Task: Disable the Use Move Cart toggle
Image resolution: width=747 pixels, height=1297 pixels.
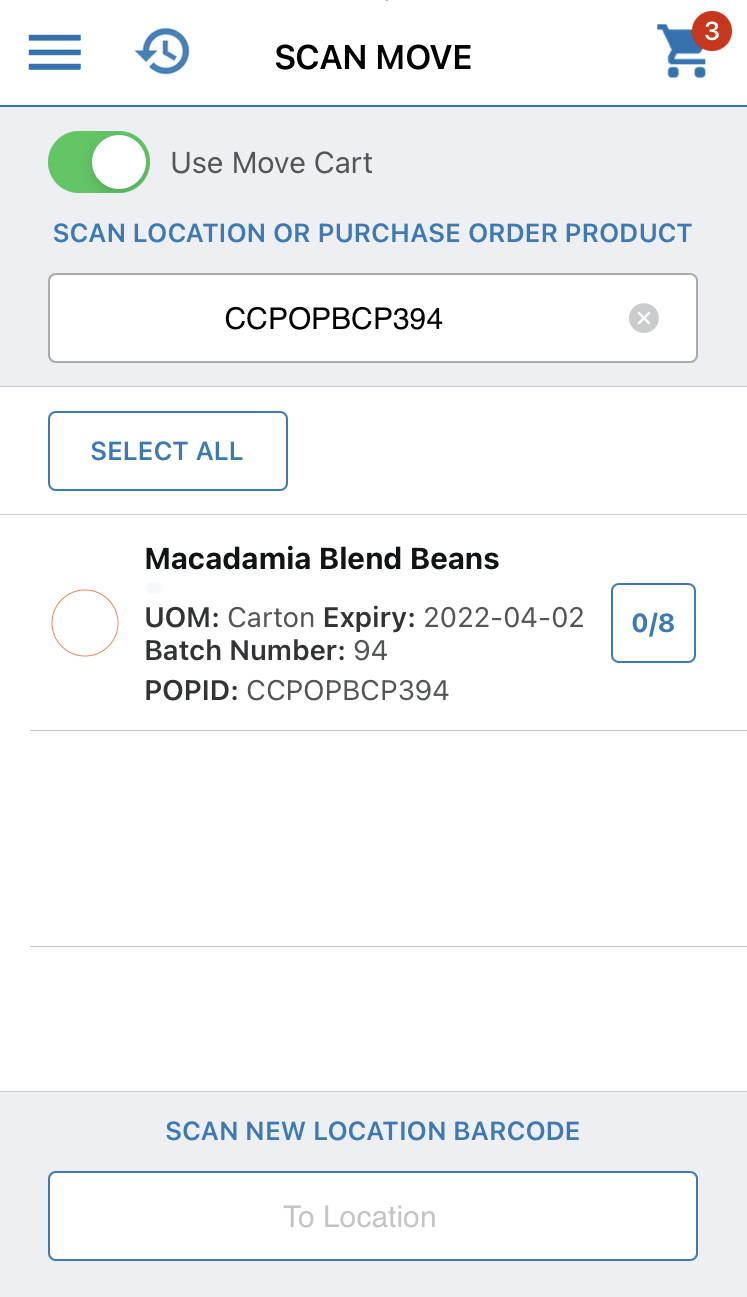Action: pyautogui.click(x=98, y=161)
